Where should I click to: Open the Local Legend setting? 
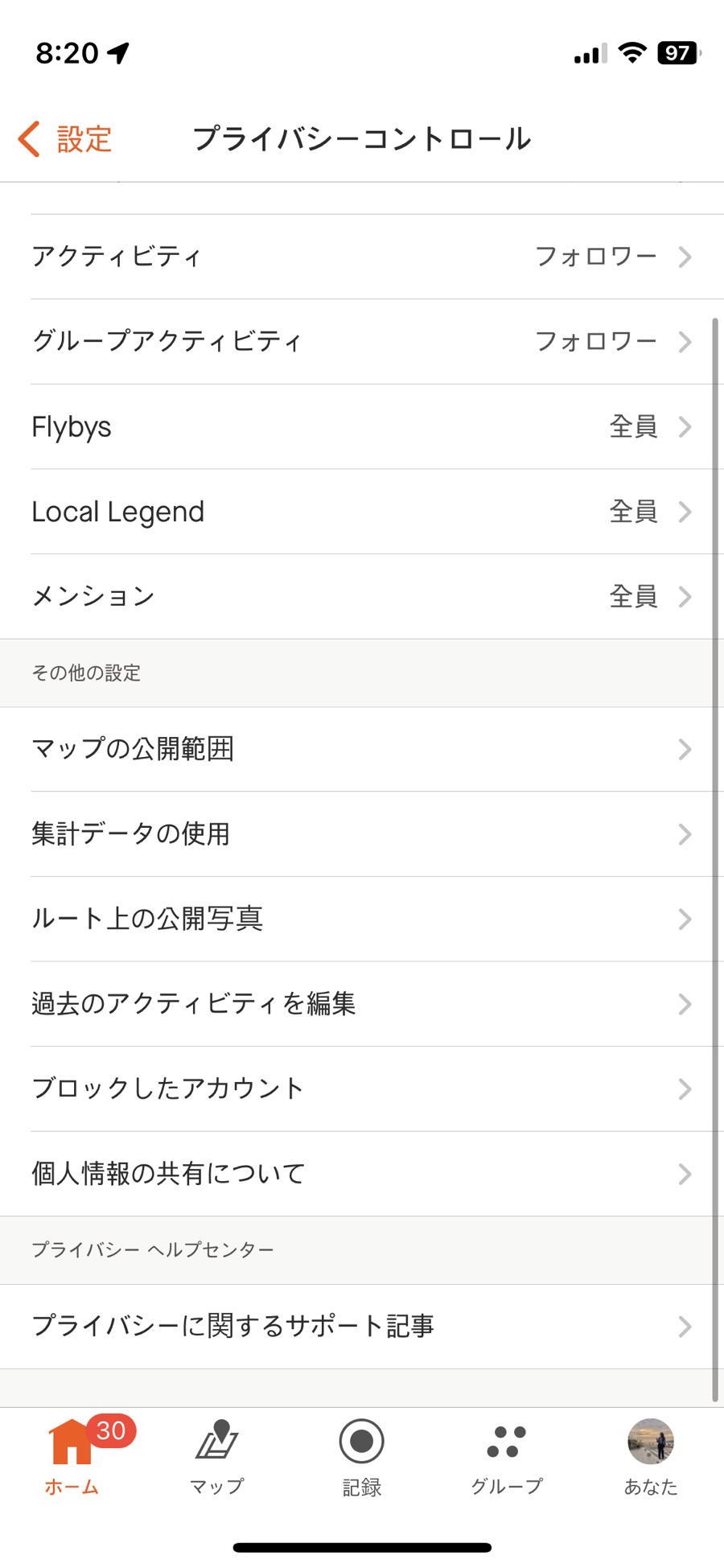(362, 512)
